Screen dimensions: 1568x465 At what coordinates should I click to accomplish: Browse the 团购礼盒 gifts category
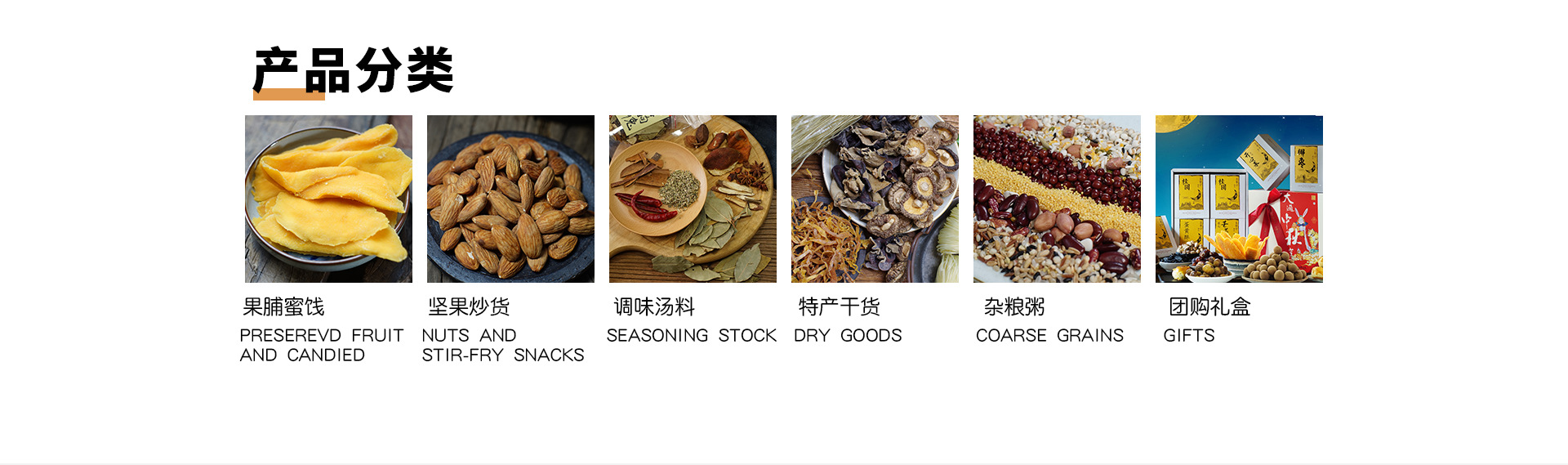click(x=1239, y=199)
